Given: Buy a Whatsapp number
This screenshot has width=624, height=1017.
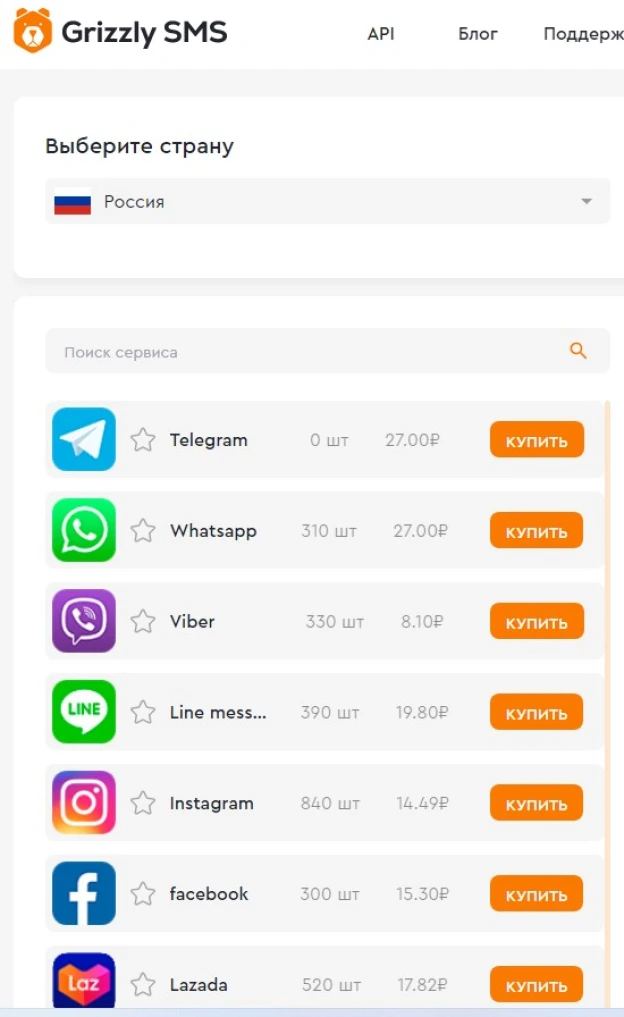Looking at the screenshot, I should 536,531.
